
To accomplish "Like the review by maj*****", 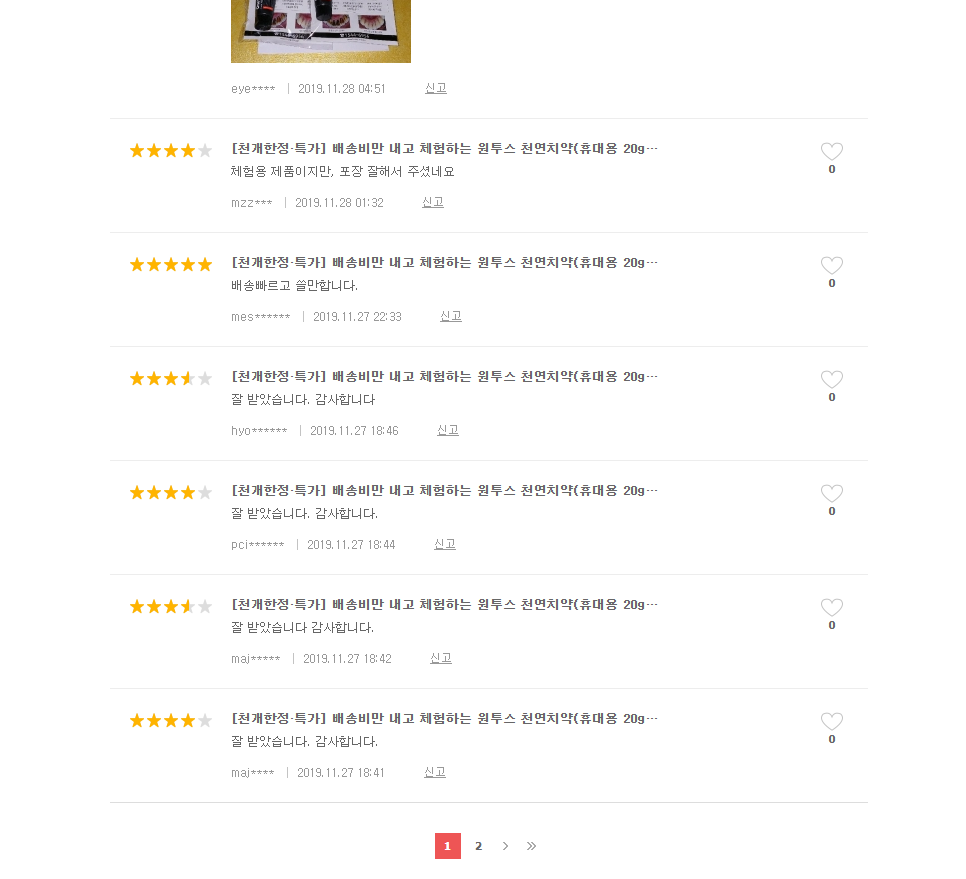I will 831,608.
